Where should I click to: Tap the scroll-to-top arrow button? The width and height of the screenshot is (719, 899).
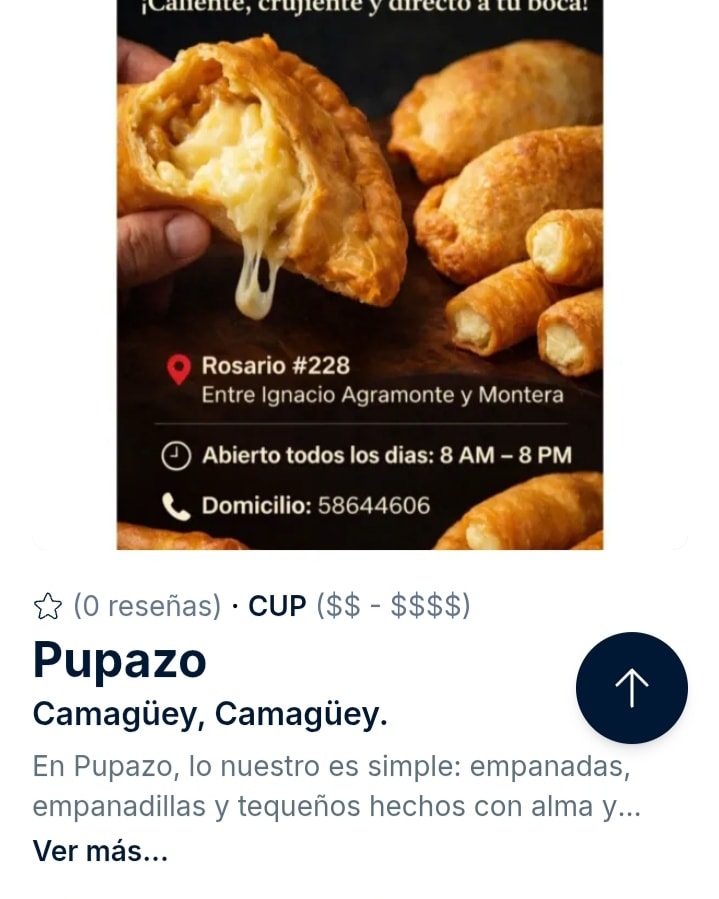[631, 688]
